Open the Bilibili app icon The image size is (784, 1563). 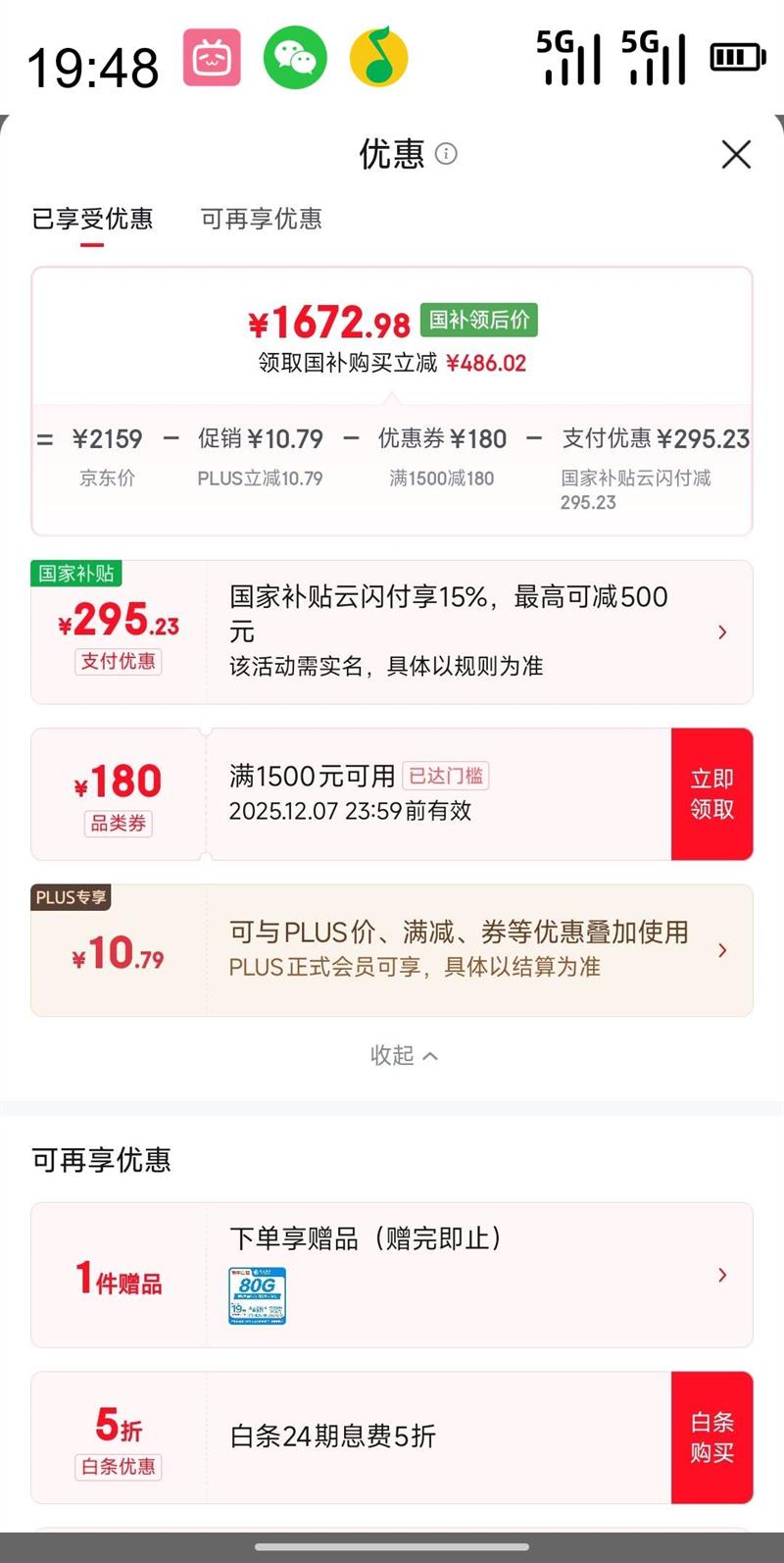pos(212,57)
